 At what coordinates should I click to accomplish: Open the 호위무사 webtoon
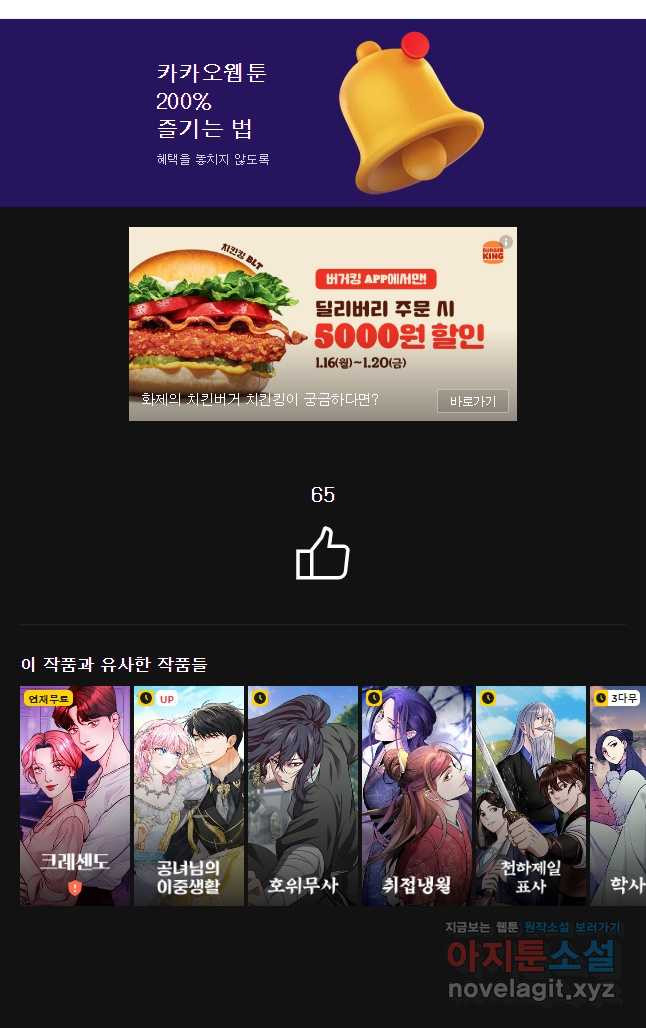pos(303,795)
